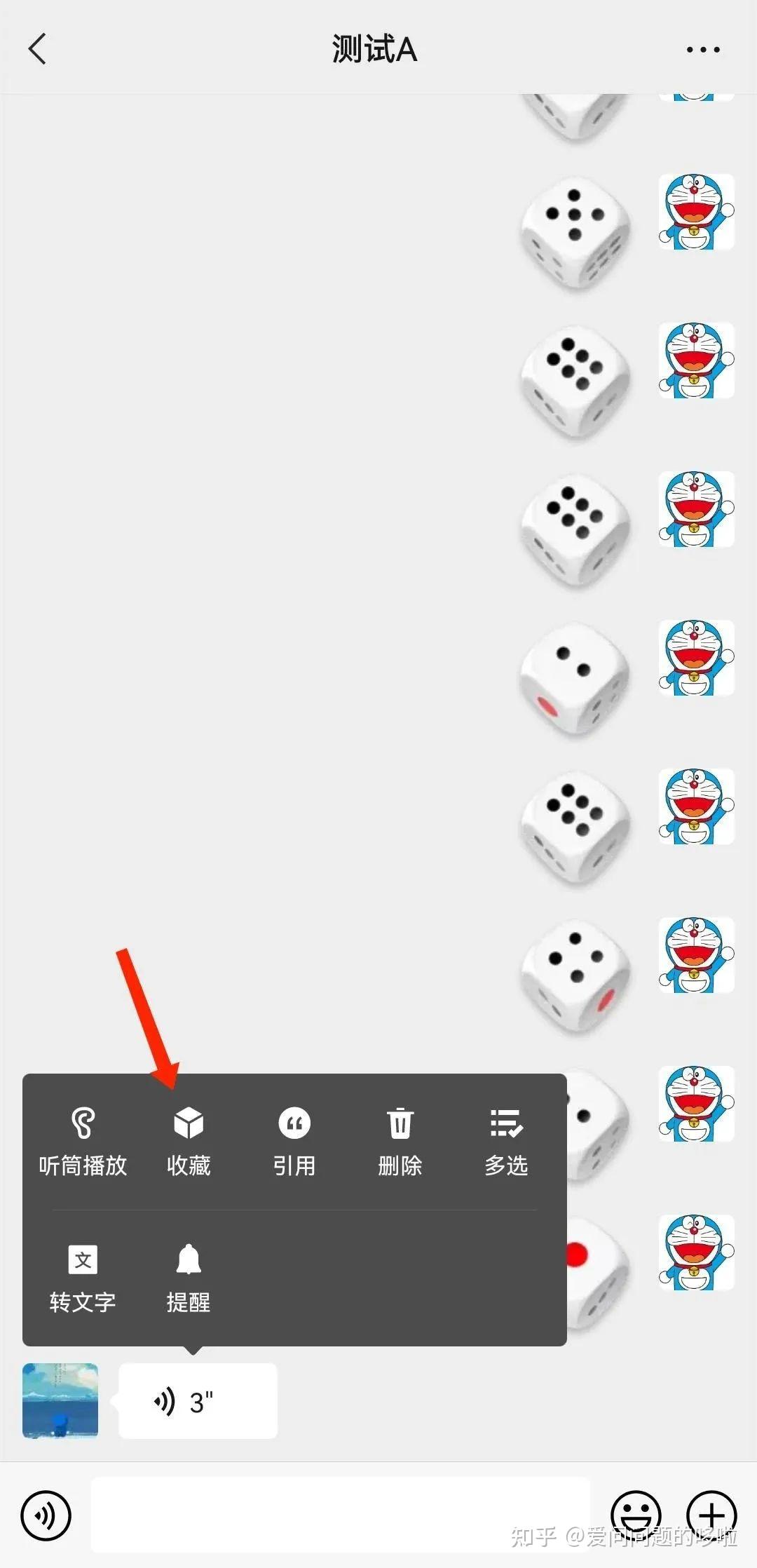Open the sender's avatar beside the voice message
Viewport: 757px width, 1568px height.
point(60,1401)
